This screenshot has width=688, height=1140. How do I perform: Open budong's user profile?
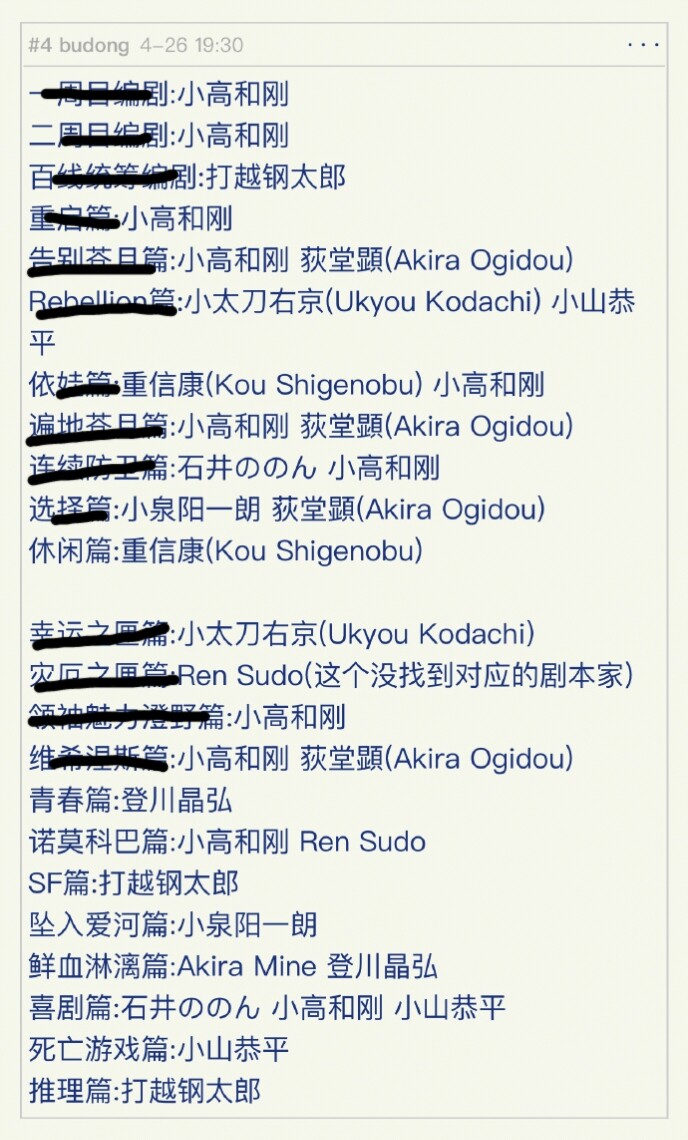(x=94, y=45)
